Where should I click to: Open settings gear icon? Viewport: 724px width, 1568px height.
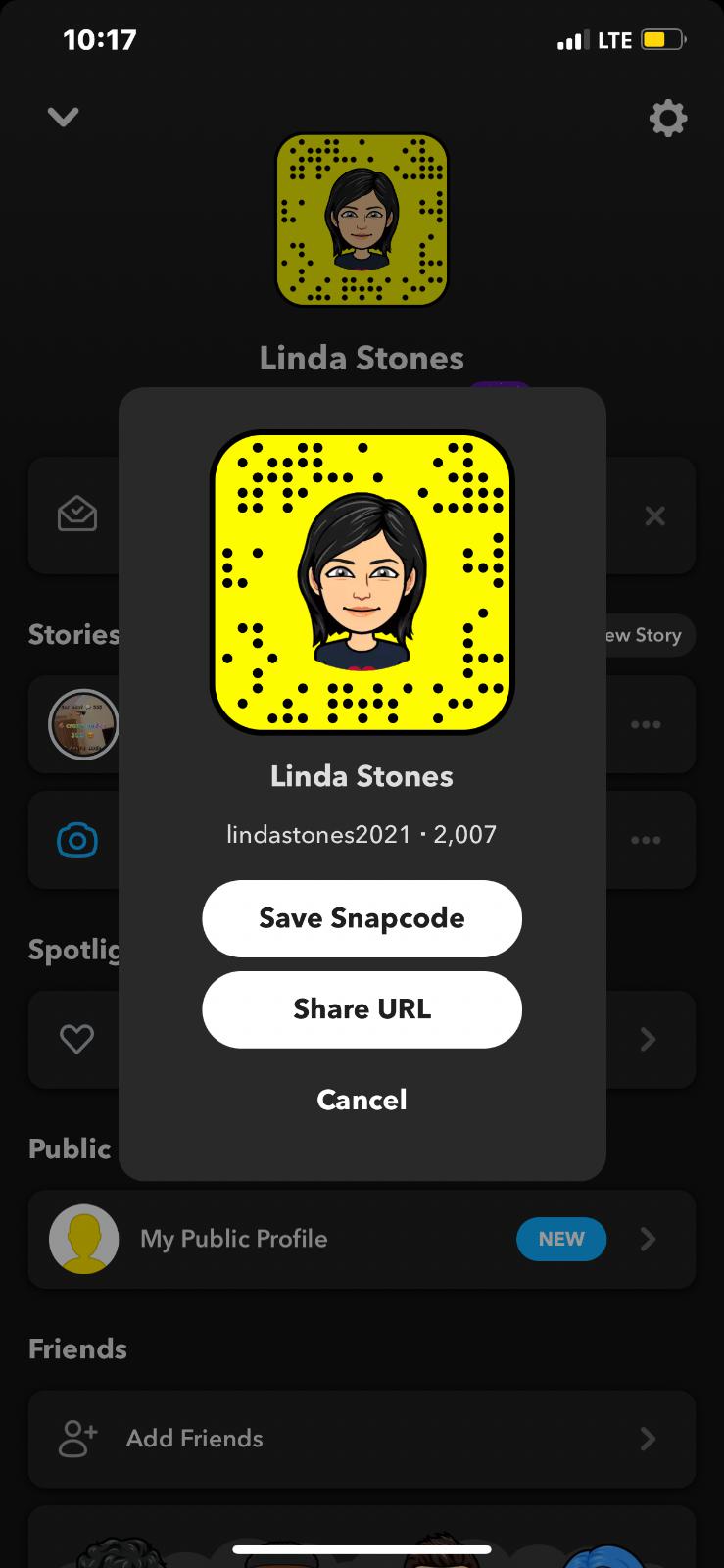(x=668, y=119)
